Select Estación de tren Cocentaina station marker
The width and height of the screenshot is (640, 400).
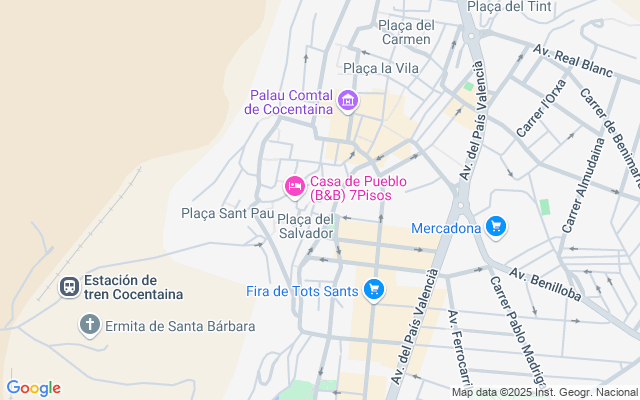tap(70, 287)
